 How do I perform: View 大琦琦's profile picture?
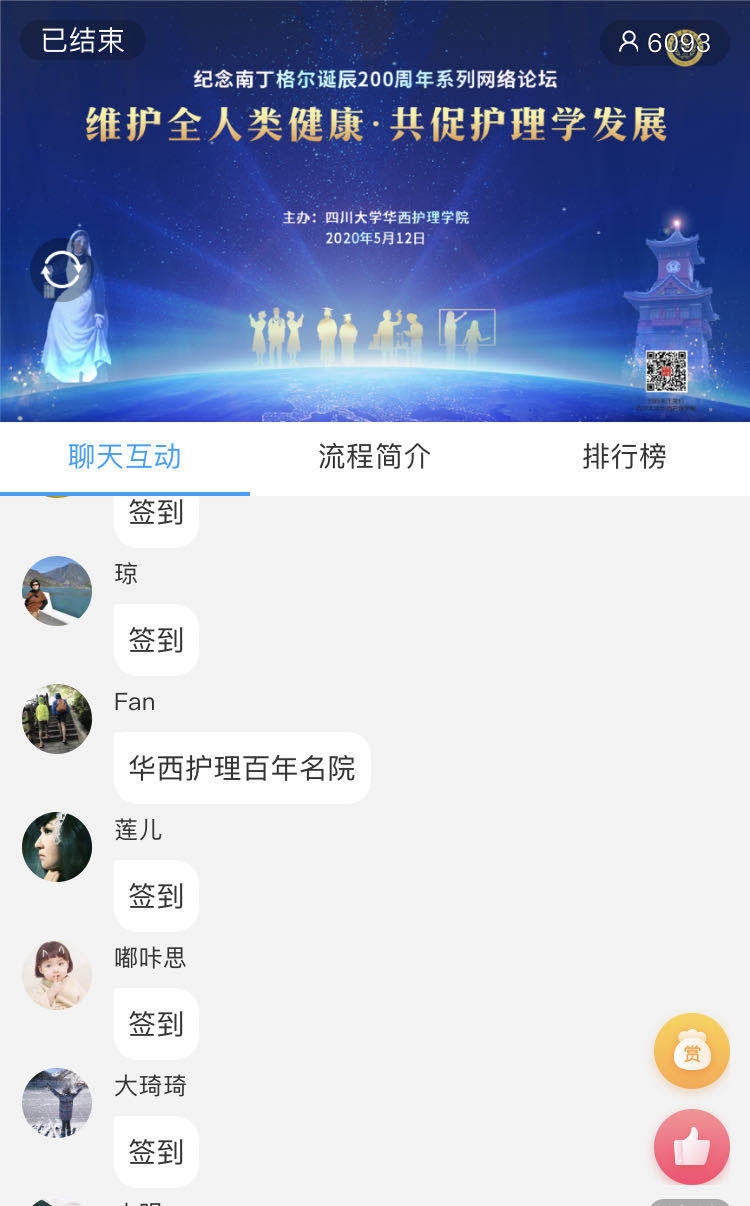(57, 1103)
